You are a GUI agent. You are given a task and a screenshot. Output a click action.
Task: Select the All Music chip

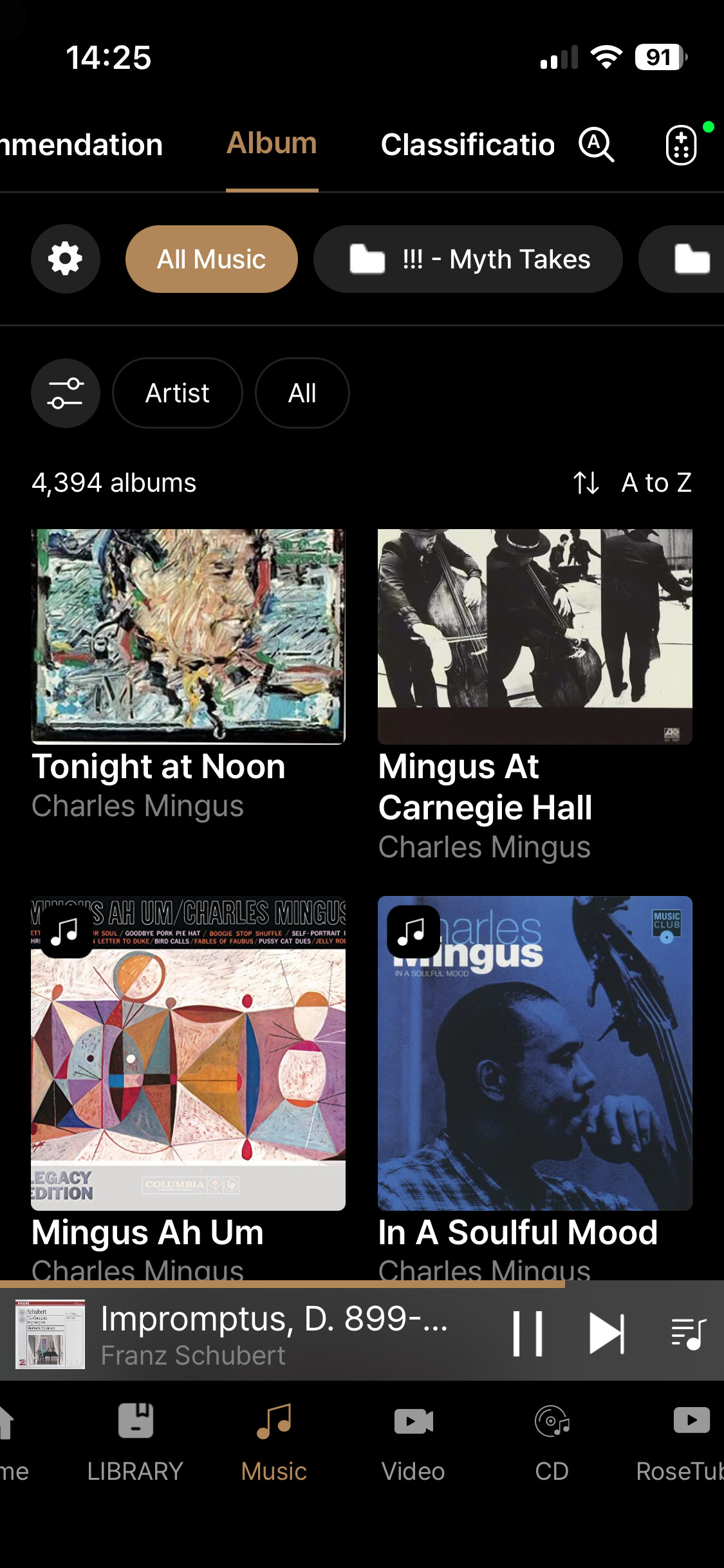click(x=212, y=259)
